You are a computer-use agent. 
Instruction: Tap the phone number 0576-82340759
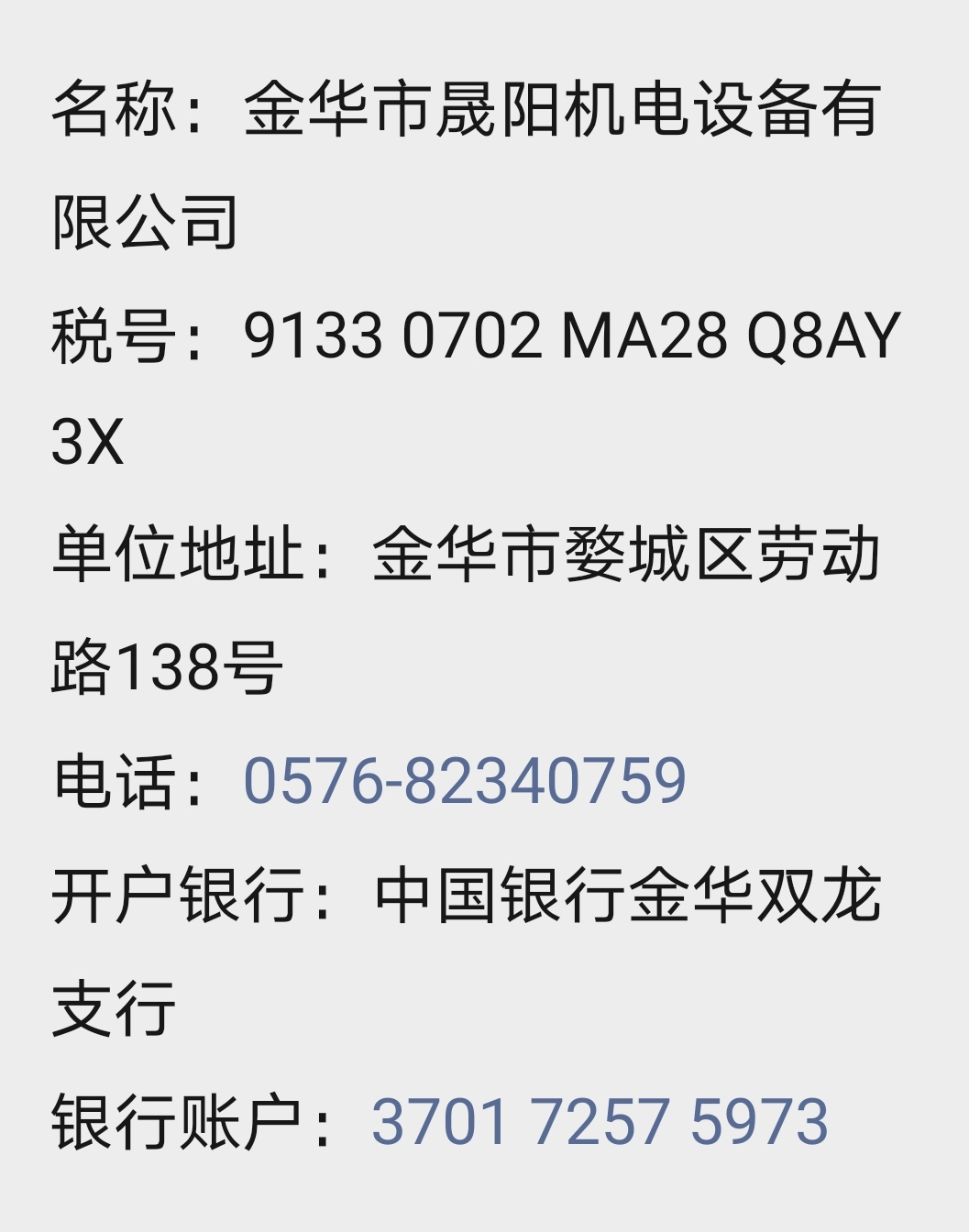click(464, 781)
